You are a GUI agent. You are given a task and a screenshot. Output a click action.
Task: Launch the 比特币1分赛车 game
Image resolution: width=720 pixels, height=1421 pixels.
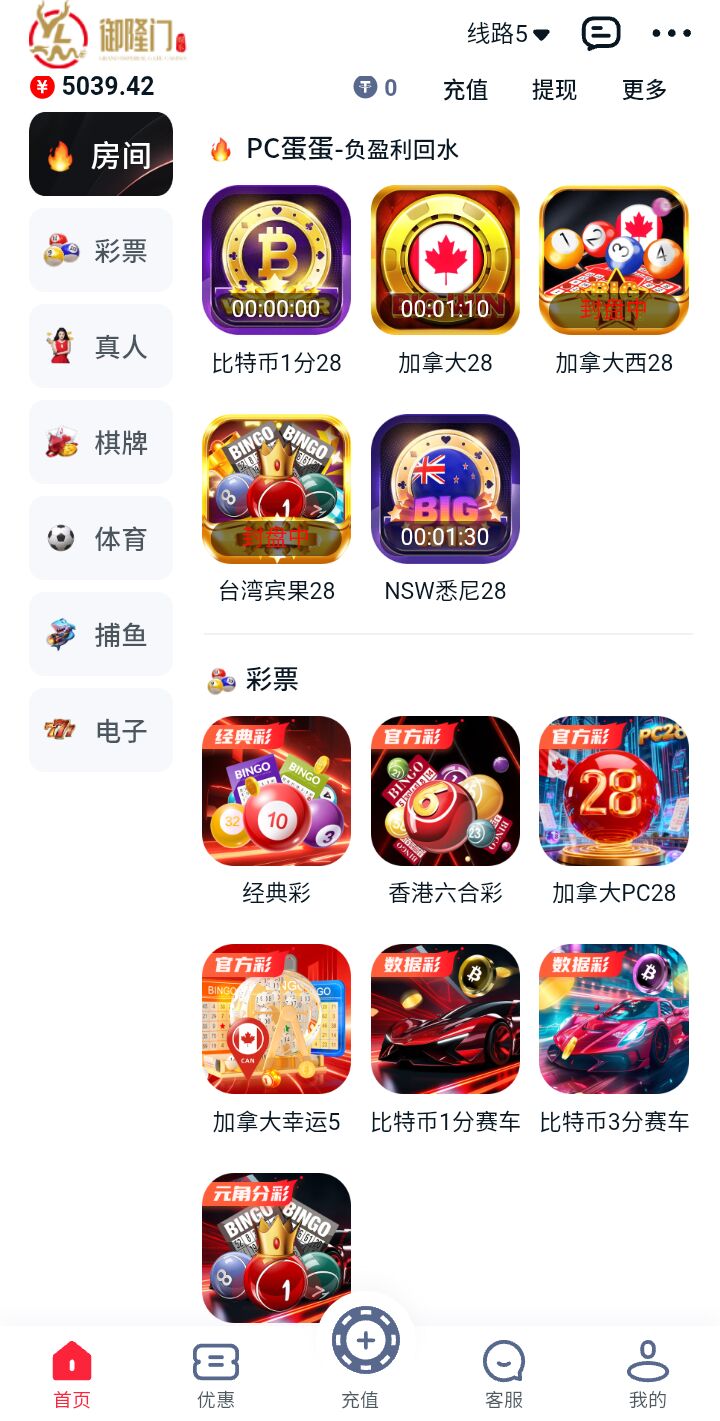tap(445, 1019)
